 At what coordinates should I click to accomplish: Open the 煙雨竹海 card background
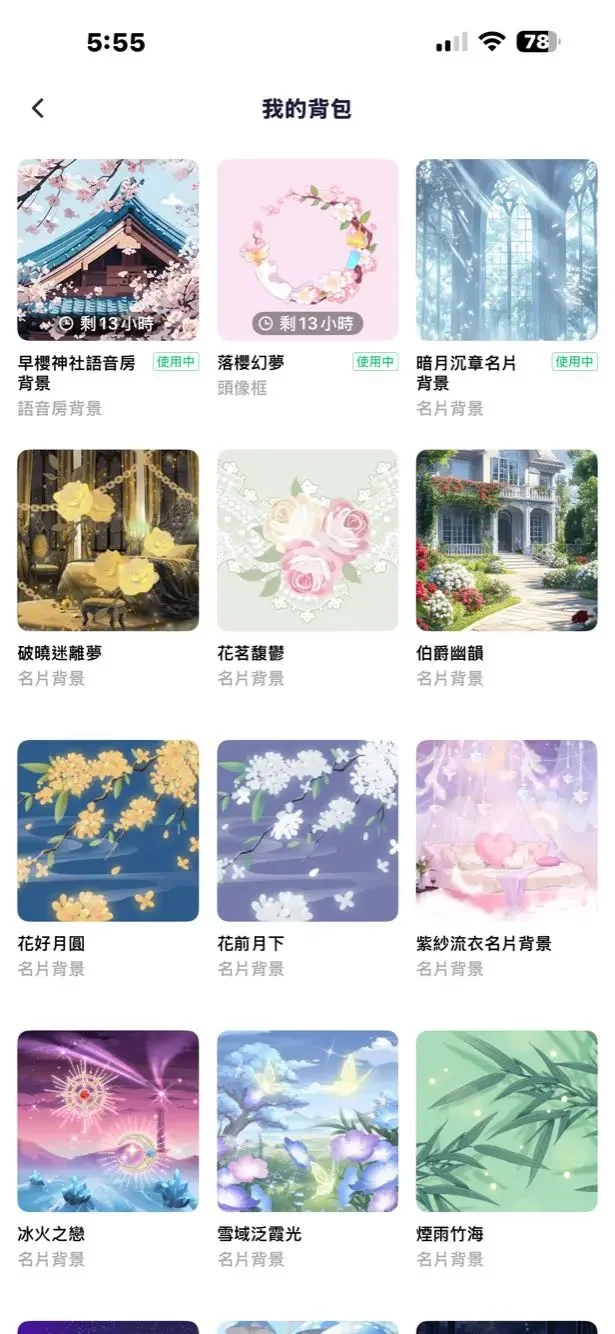pyautogui.click(x=506, y=1121)
